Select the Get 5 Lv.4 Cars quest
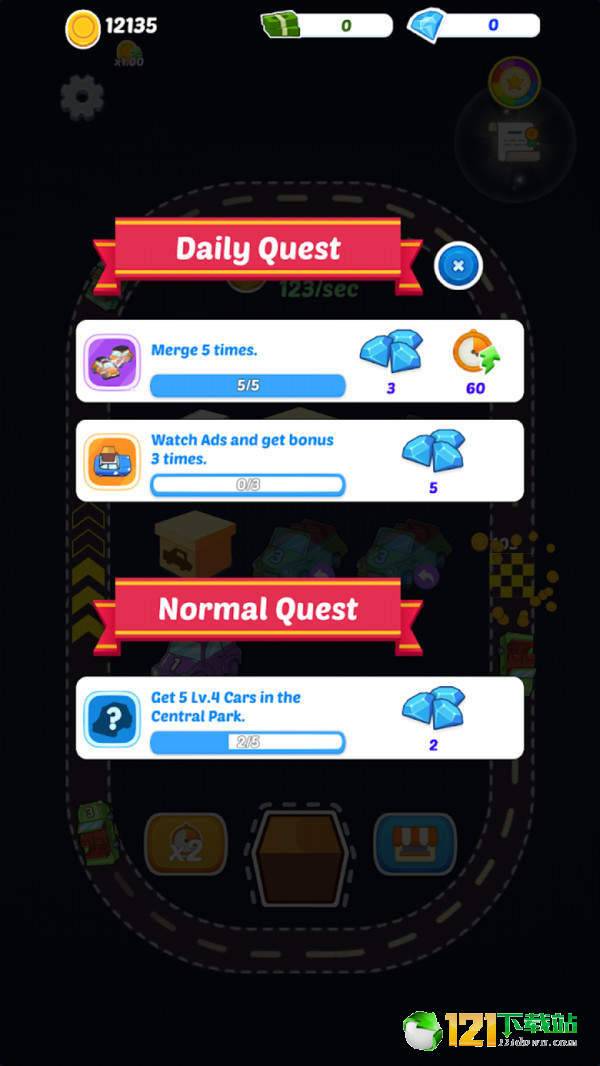600x1066 pixels. click(300, 718)
